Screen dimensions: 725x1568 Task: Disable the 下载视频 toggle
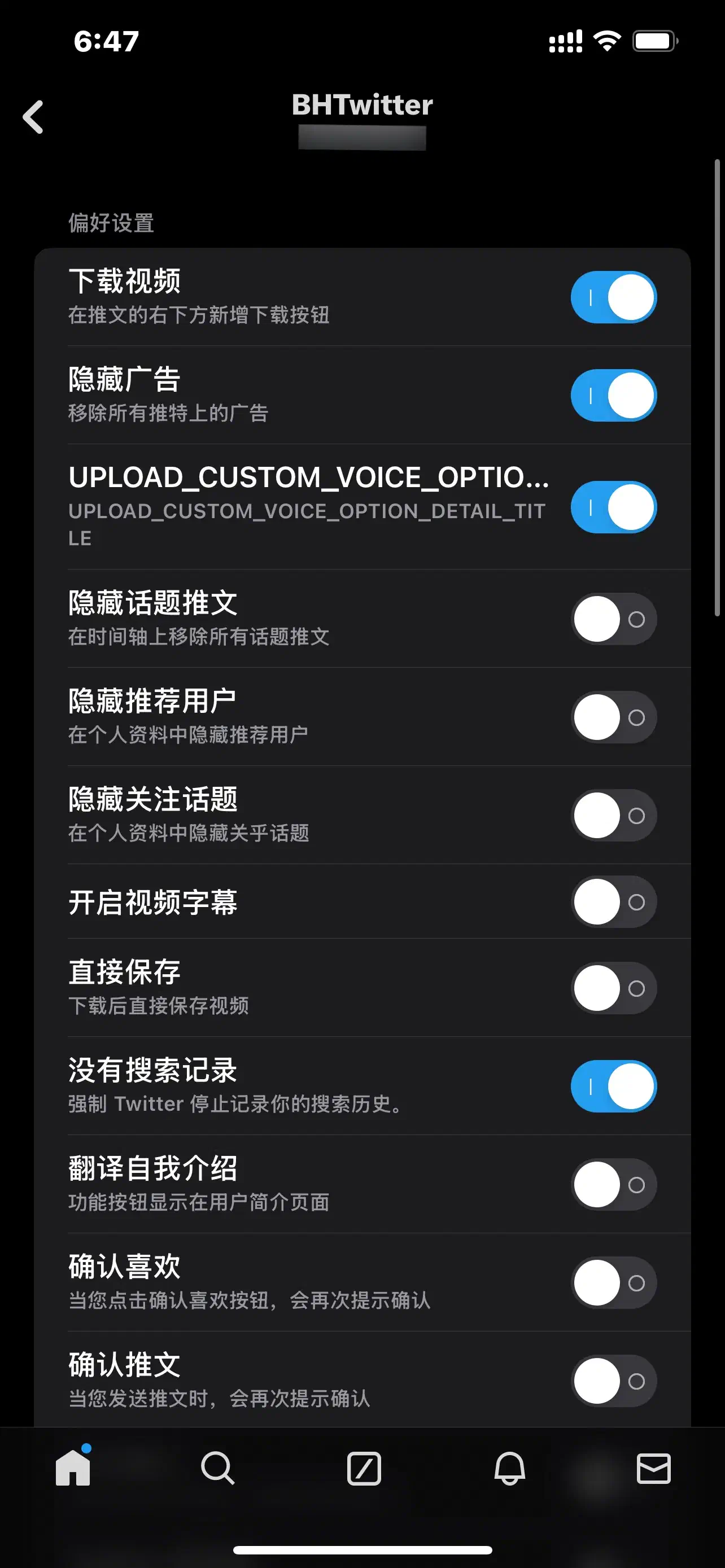(613, 297)
